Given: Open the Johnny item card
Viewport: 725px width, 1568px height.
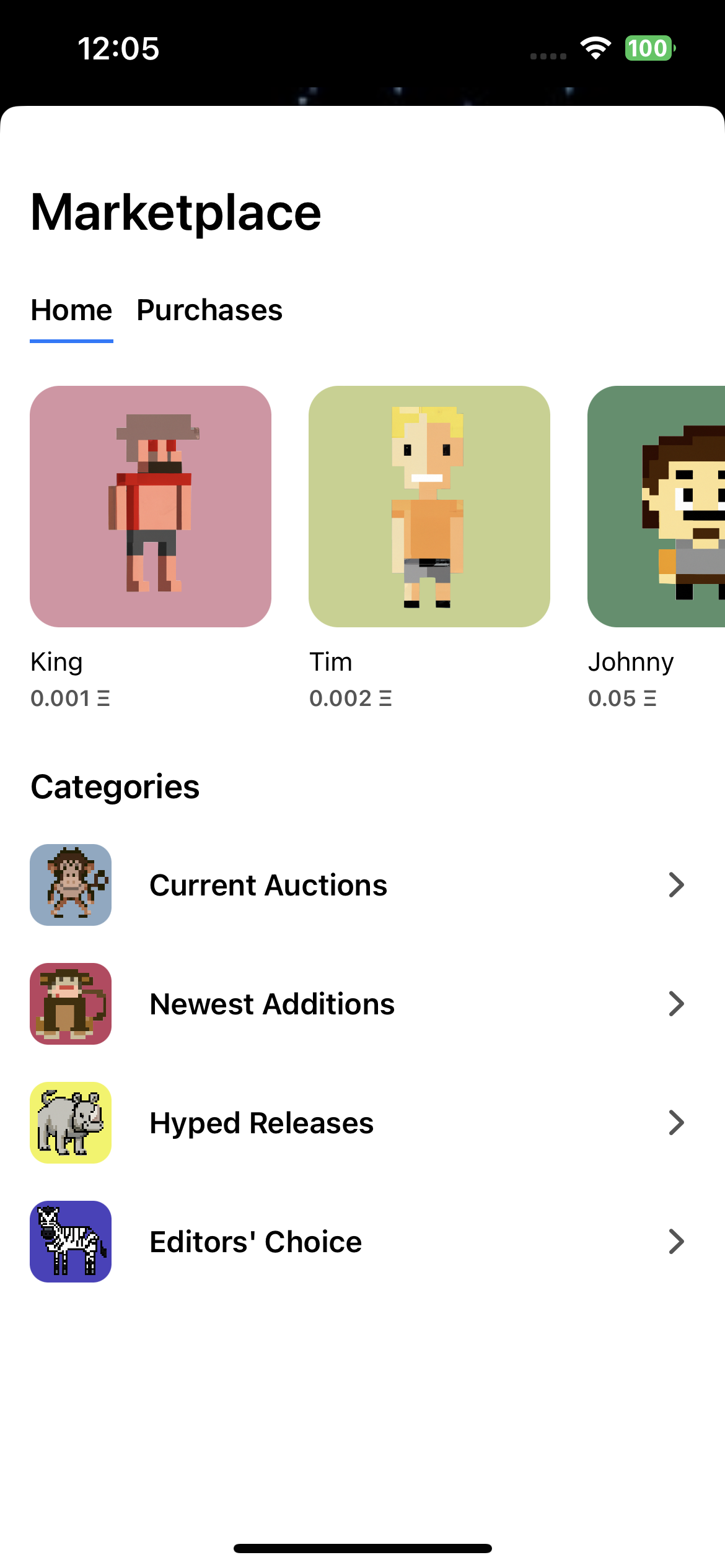Looking at the screenshot, I should [656, 507].
